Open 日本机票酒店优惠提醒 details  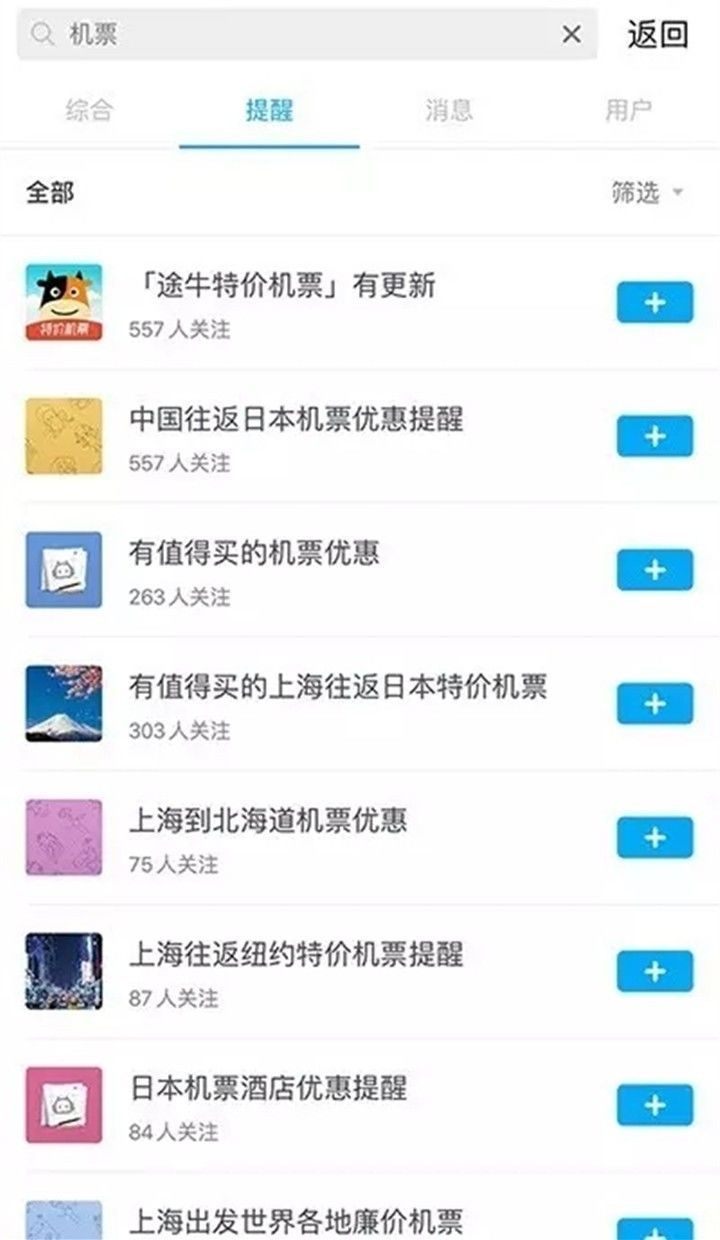click(x=268, y=1088)
